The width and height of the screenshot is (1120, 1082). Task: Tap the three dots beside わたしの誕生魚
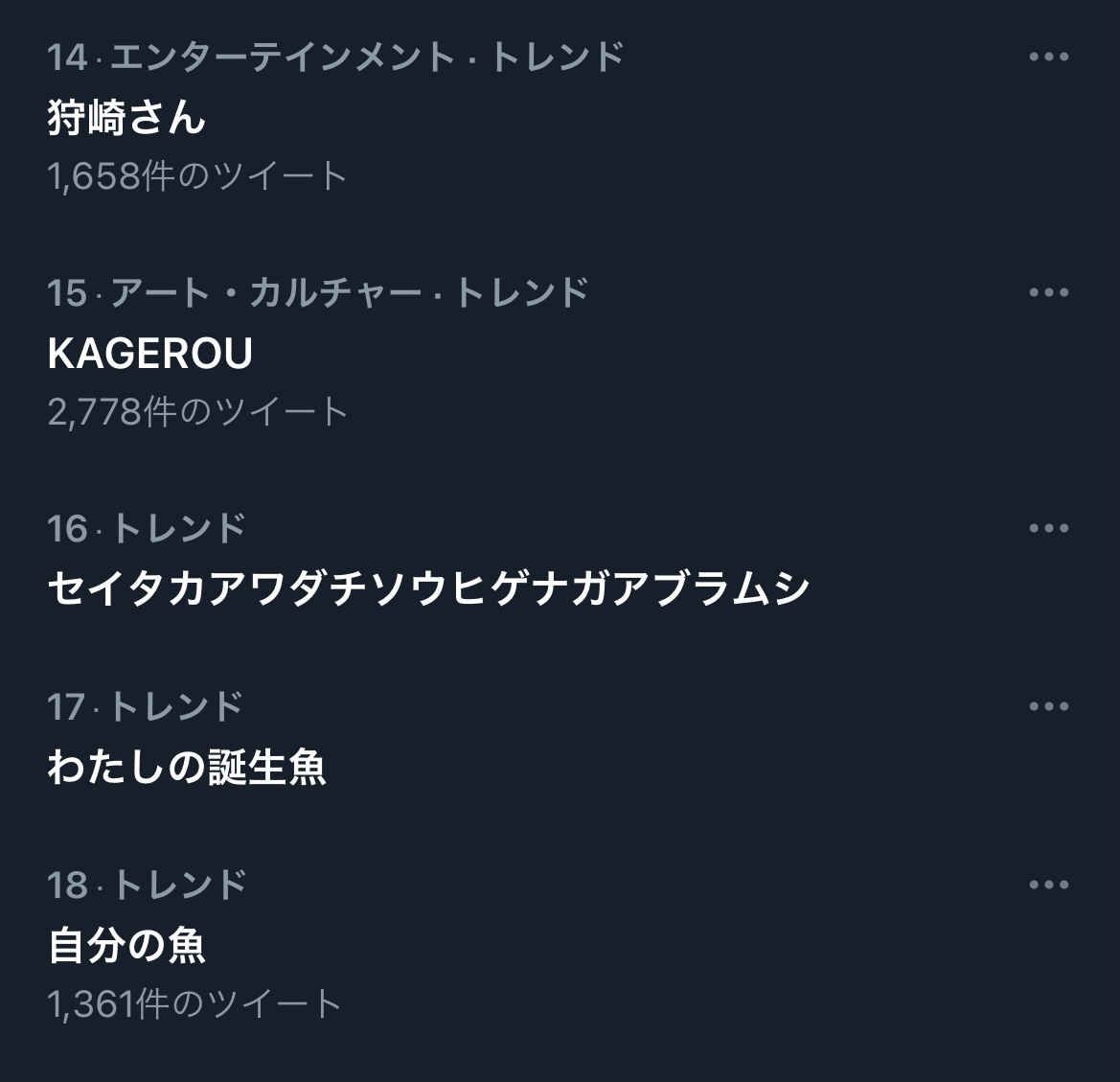click(x=1048, y=706)
